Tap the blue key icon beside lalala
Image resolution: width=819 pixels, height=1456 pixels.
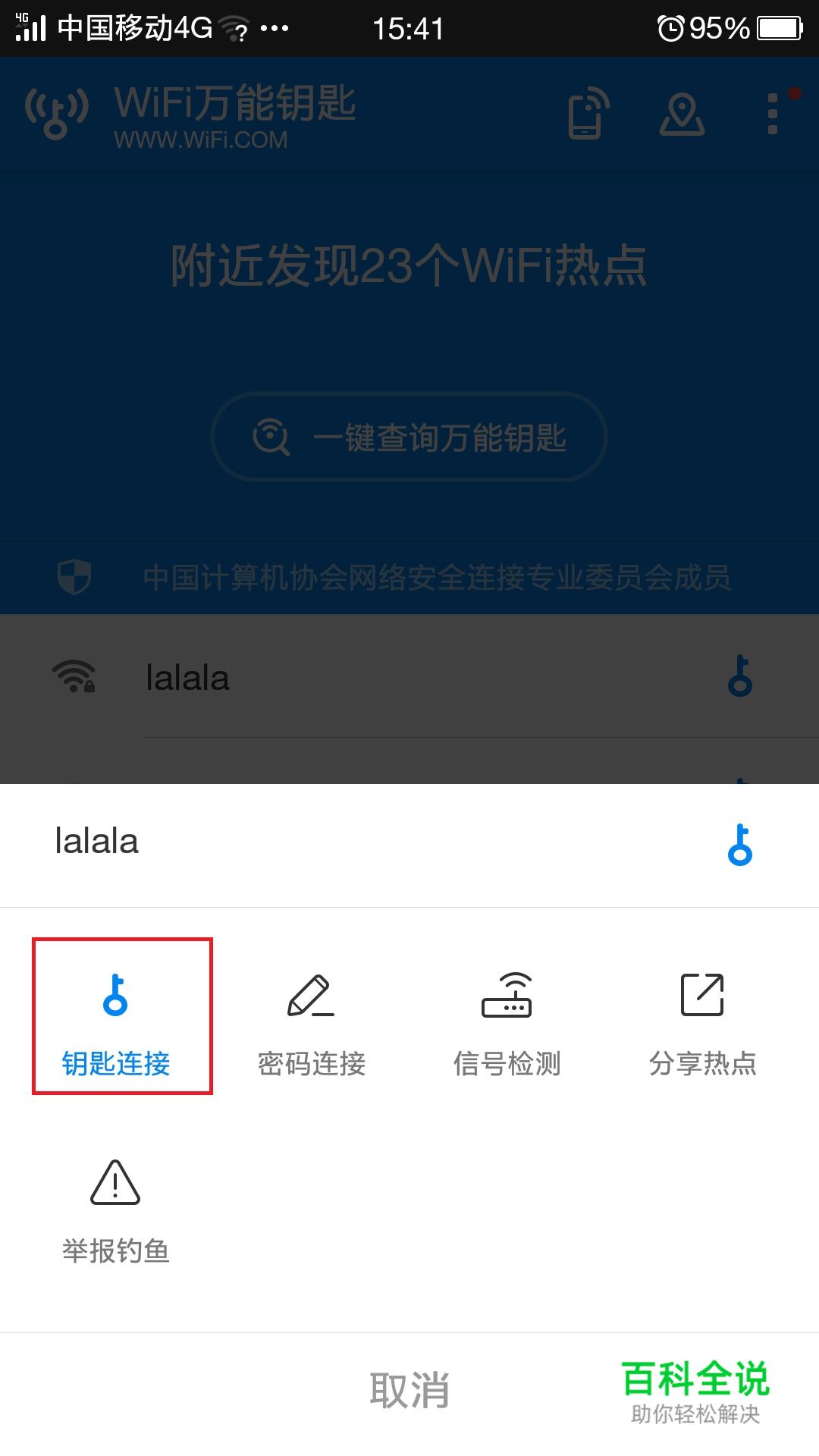point(739,845)
